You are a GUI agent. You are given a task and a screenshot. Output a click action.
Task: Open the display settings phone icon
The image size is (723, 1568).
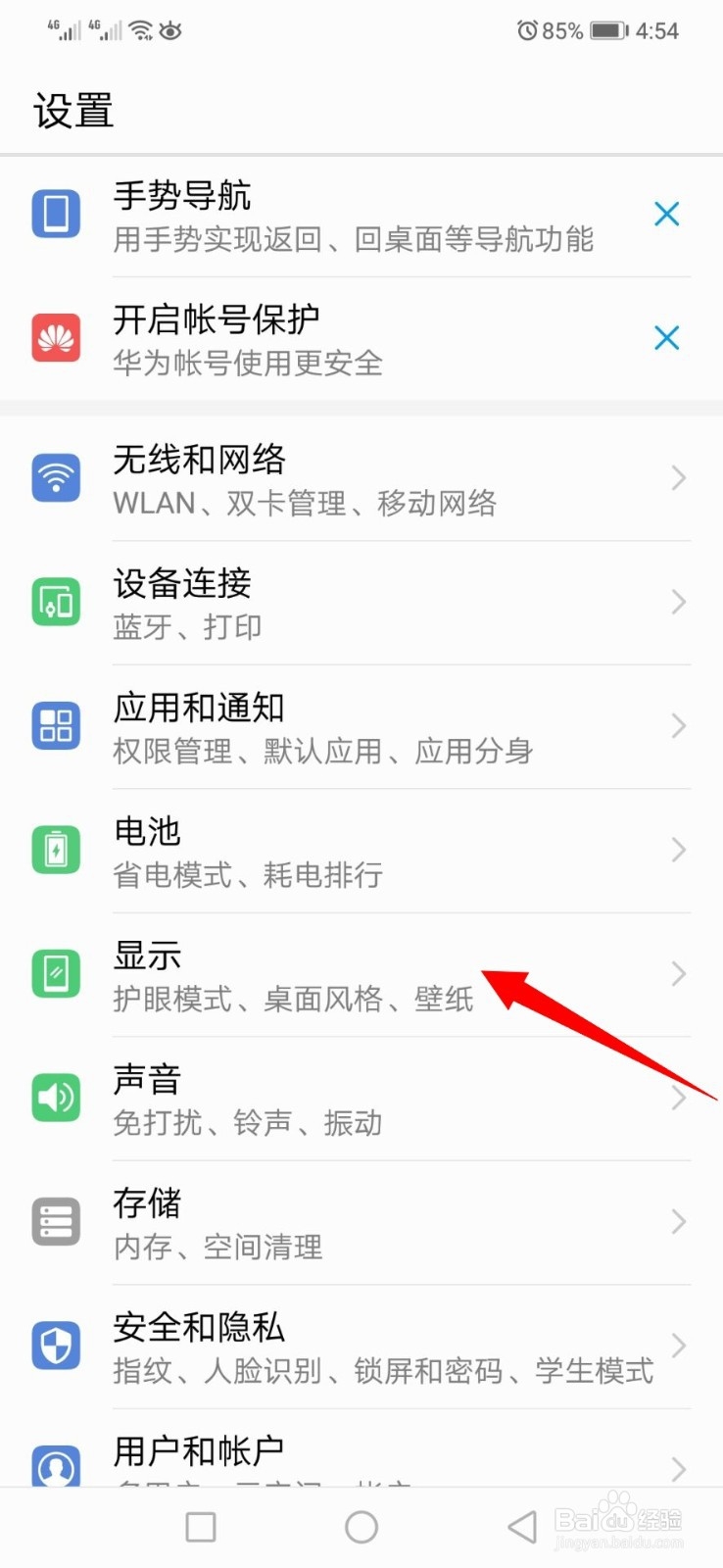56,973
